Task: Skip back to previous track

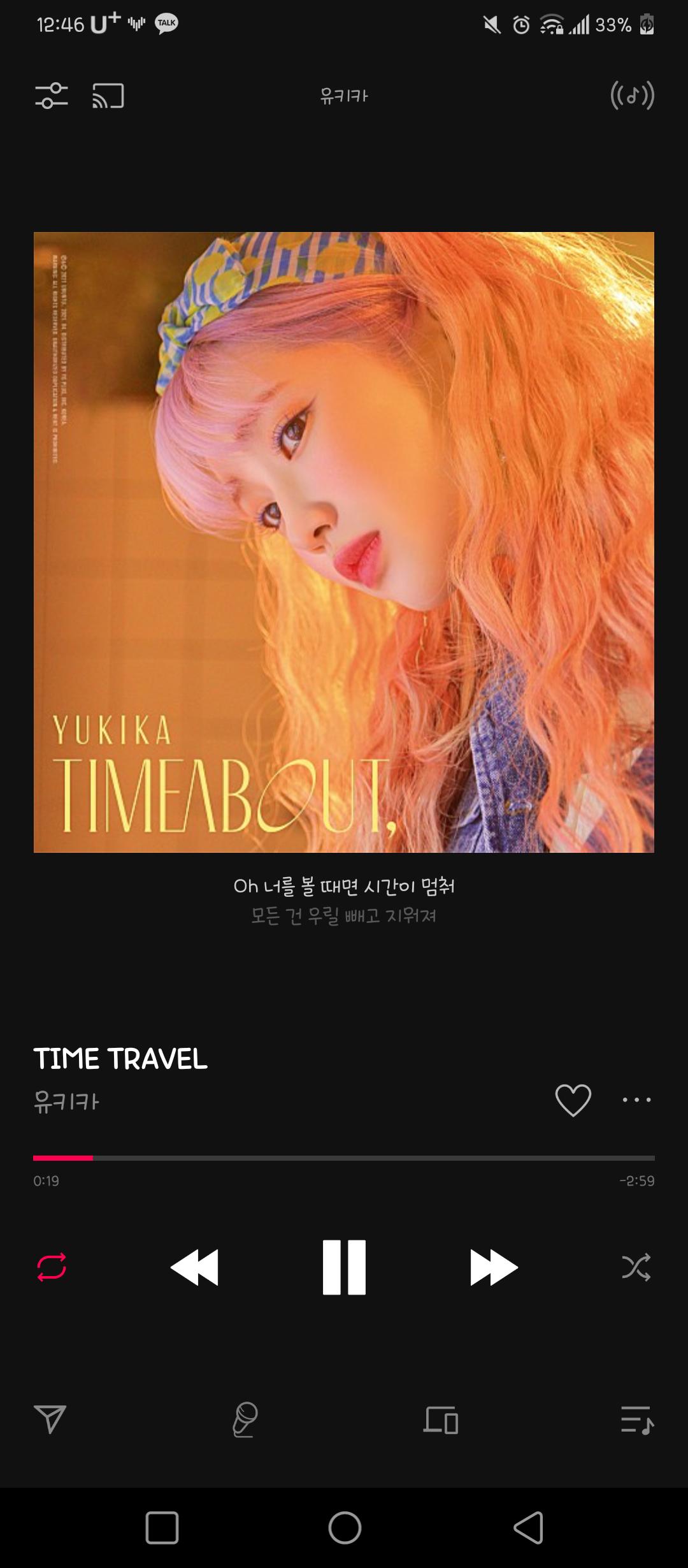Action: click(x=195, y=1267)
